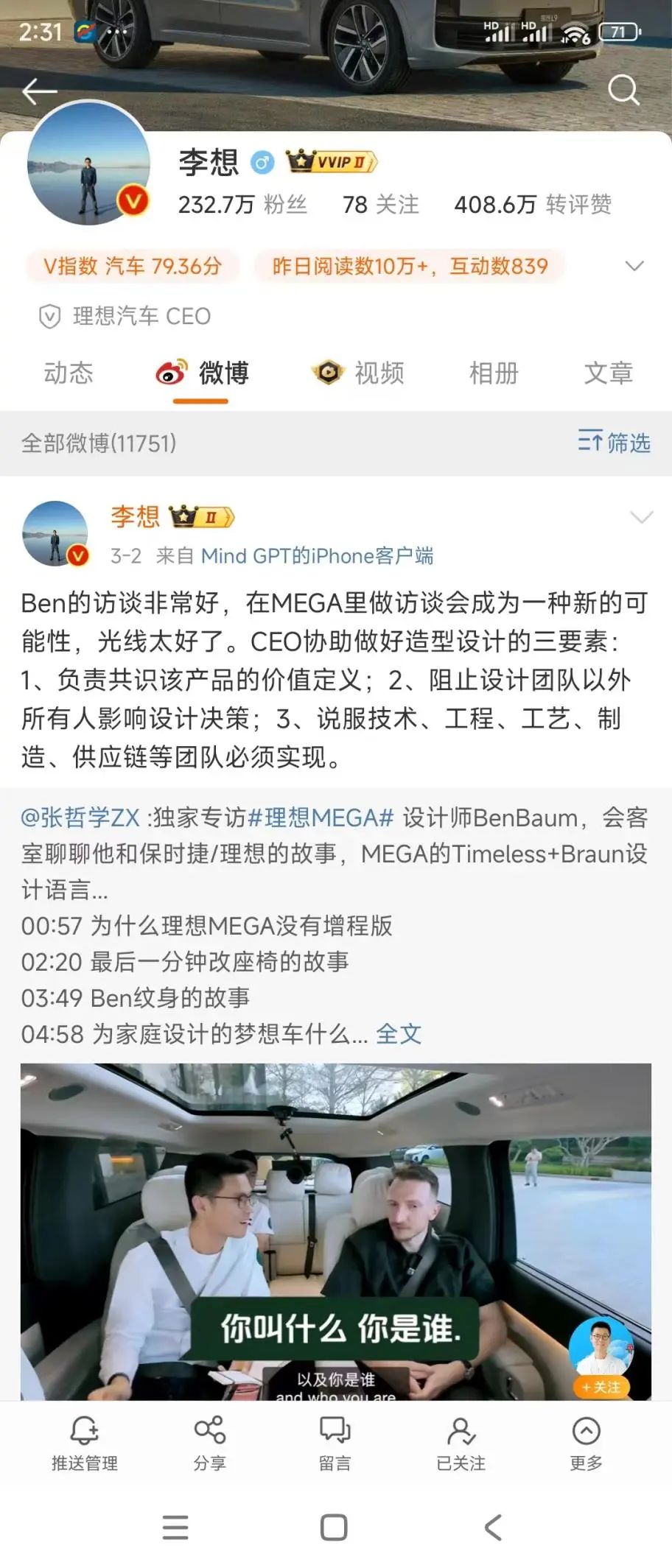This screenshot has width=672, height=1568.
Task: Open search on the profile page
Action: click(x=623, y=90)
